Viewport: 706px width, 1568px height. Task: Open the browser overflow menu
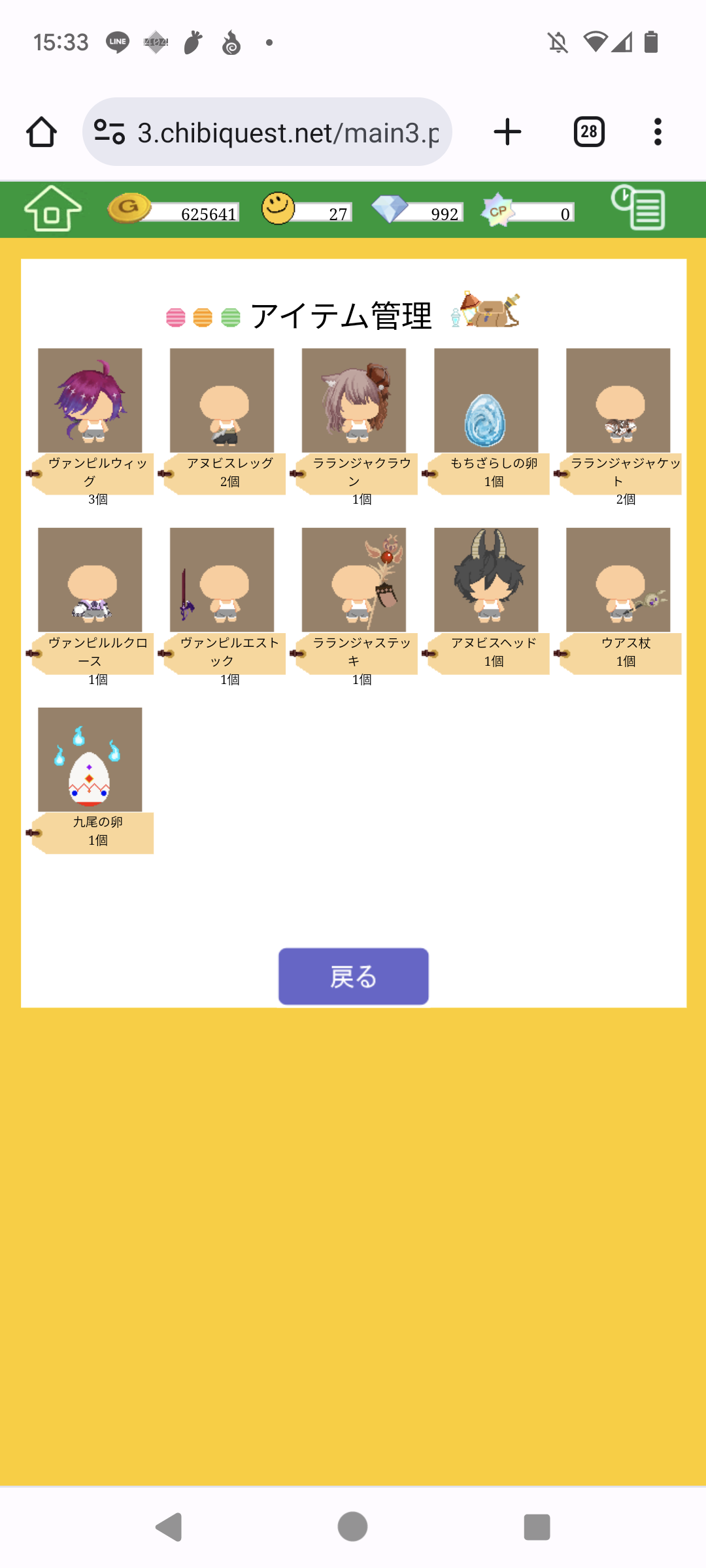click(658, 132)
